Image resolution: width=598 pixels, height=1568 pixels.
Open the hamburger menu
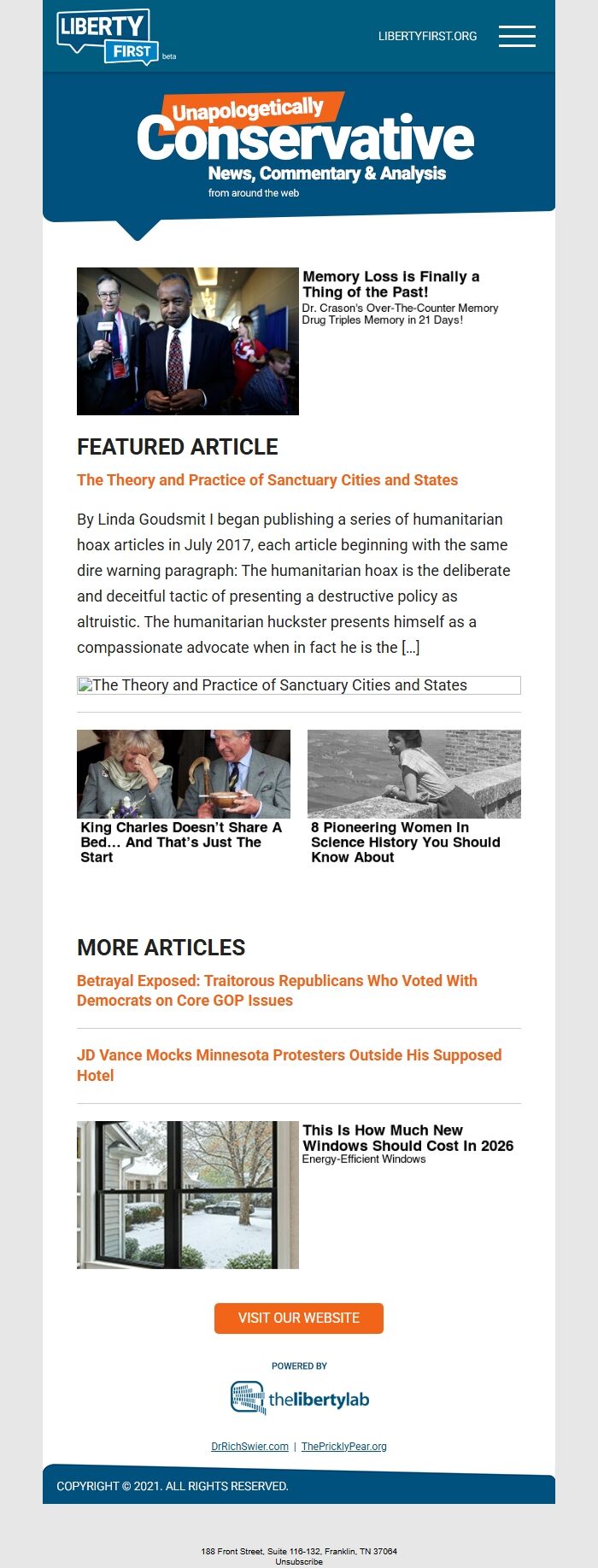point(517,36)
